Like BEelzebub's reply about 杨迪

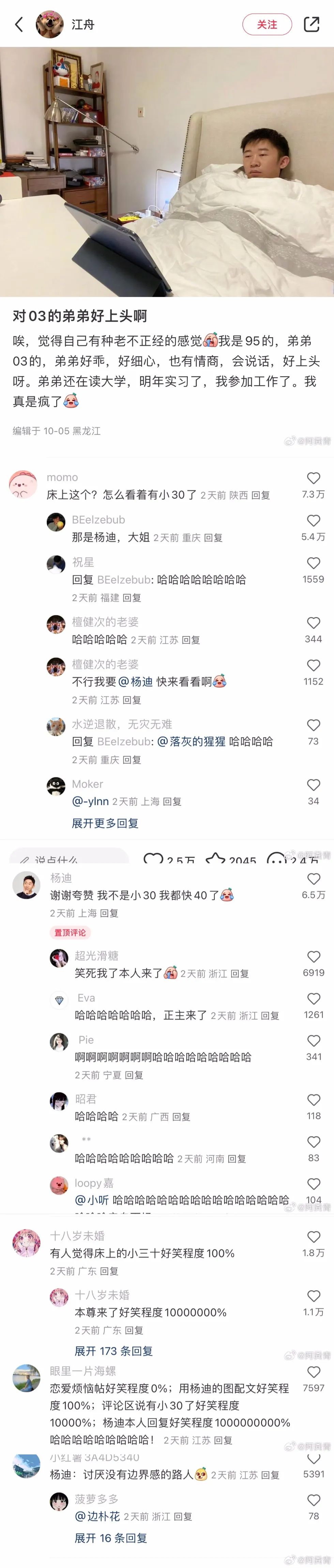313,521
